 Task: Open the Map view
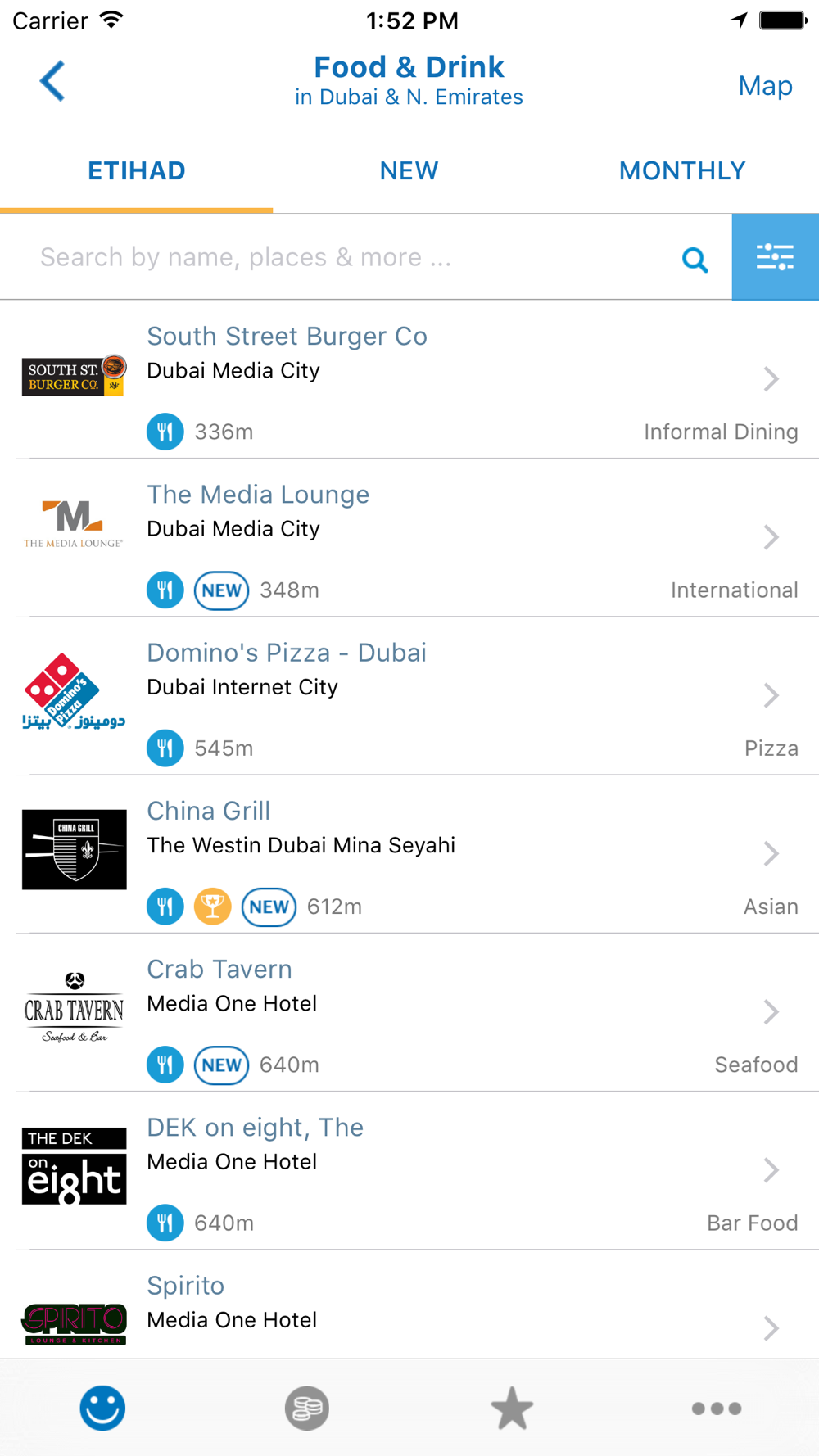pos(765,85)
